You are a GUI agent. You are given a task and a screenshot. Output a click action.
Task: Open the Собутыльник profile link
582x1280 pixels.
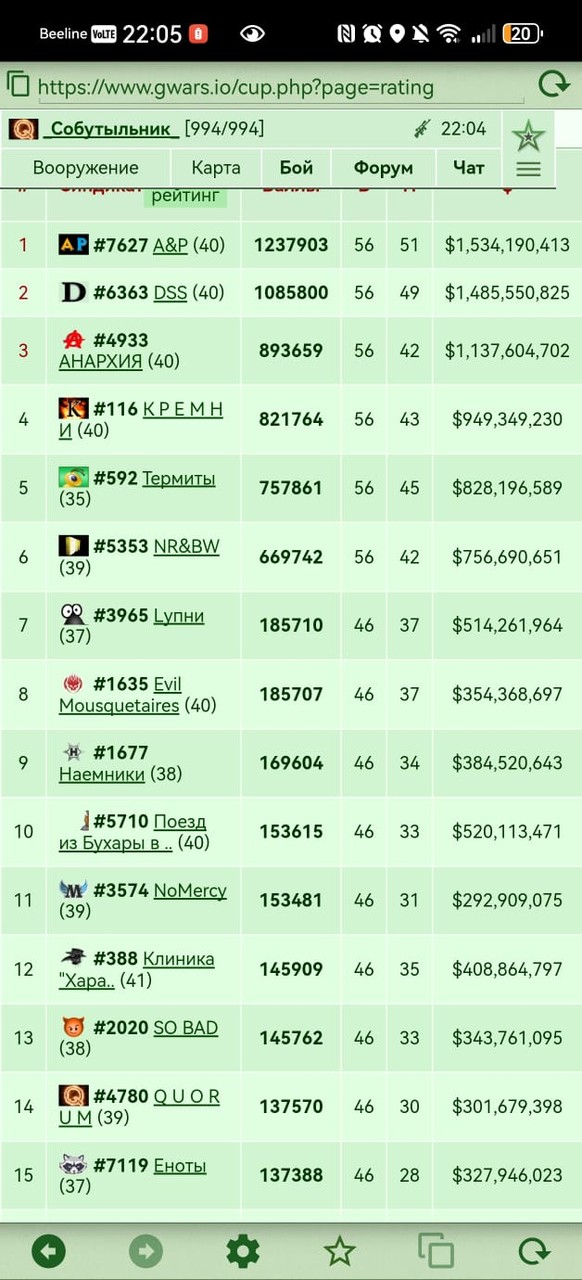coord(111,129)
